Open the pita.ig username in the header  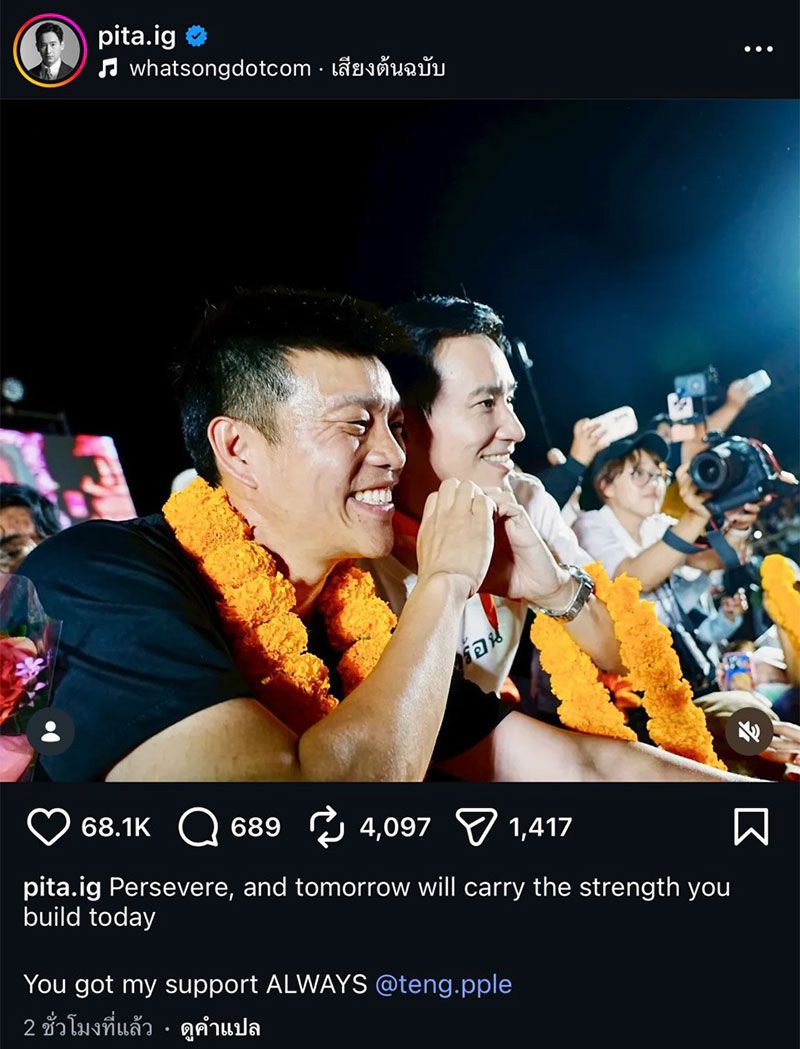pos(136,36)
